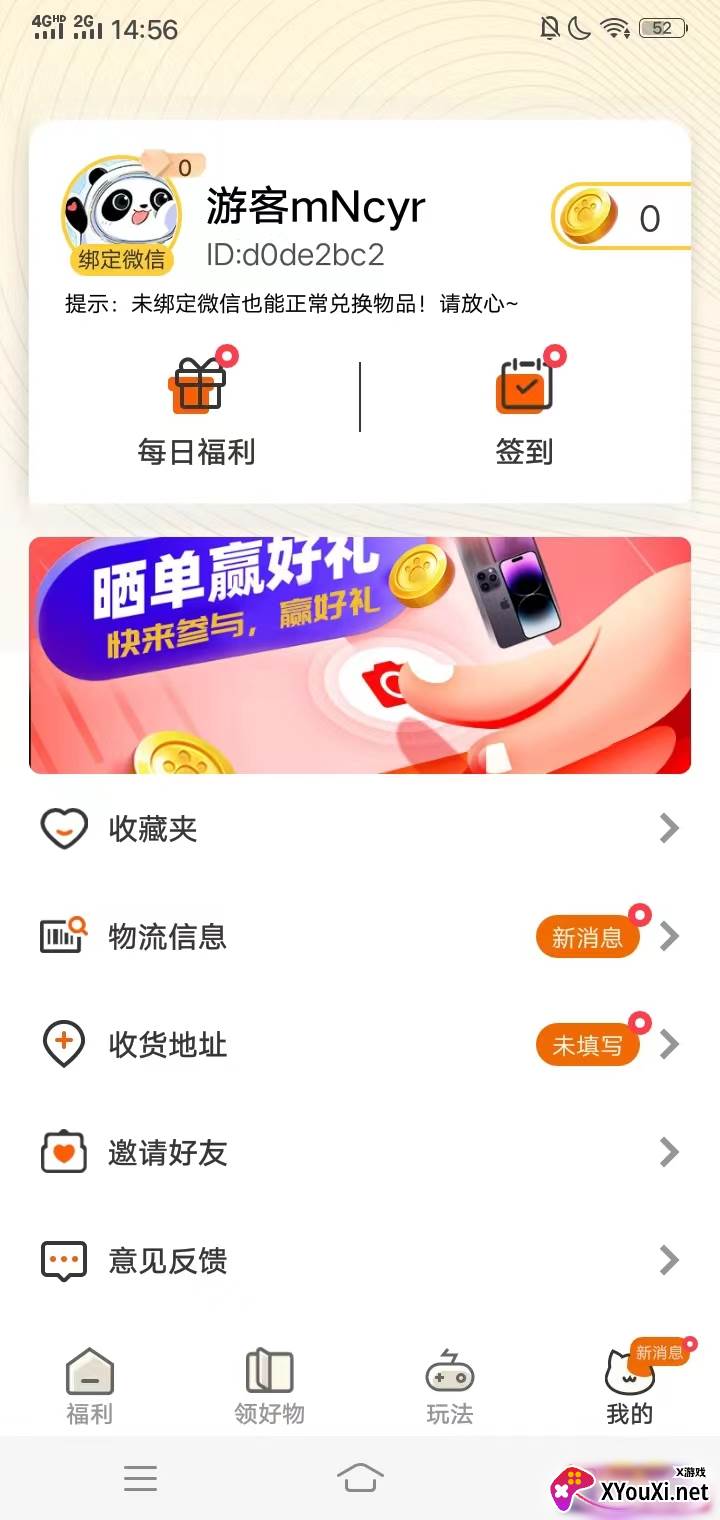Open 收货地址 shipping address
This screenshot has width=720, height=1520.
360,1044
